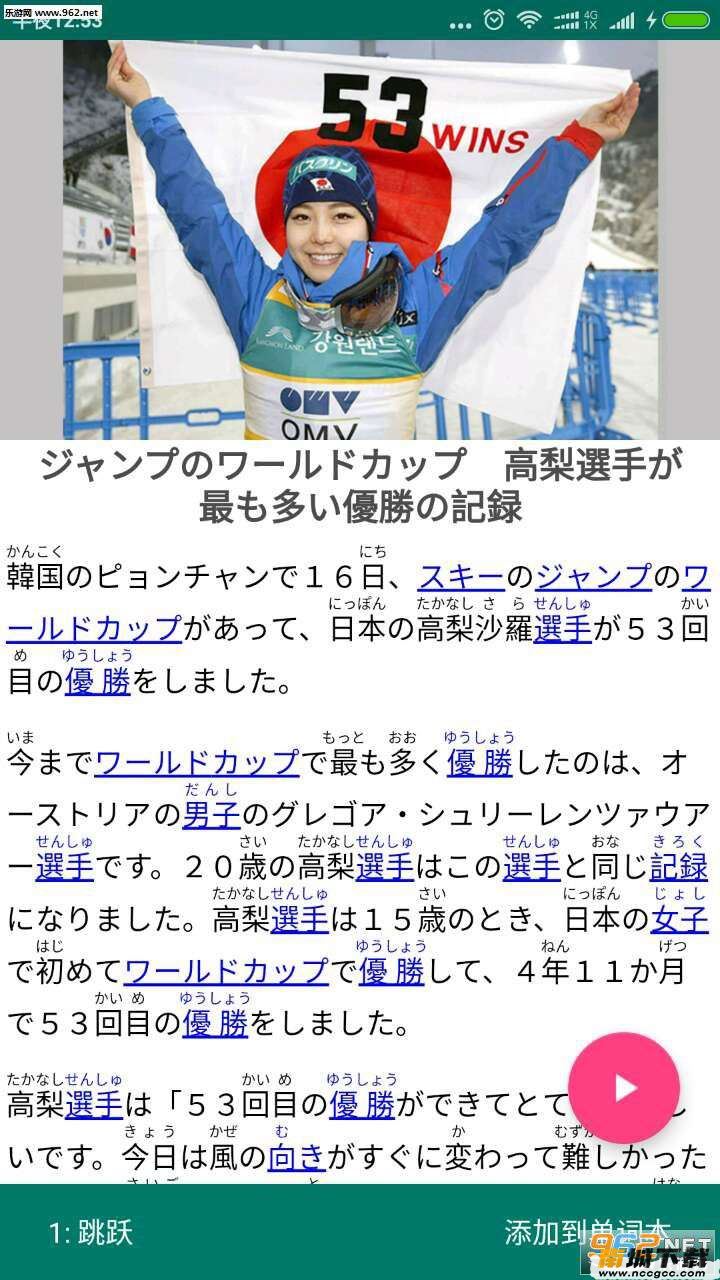This screenshot has height=1280, width=720.
Task: Open the 向き word link
Action: pyautogui.click(x=297, y=1157)
